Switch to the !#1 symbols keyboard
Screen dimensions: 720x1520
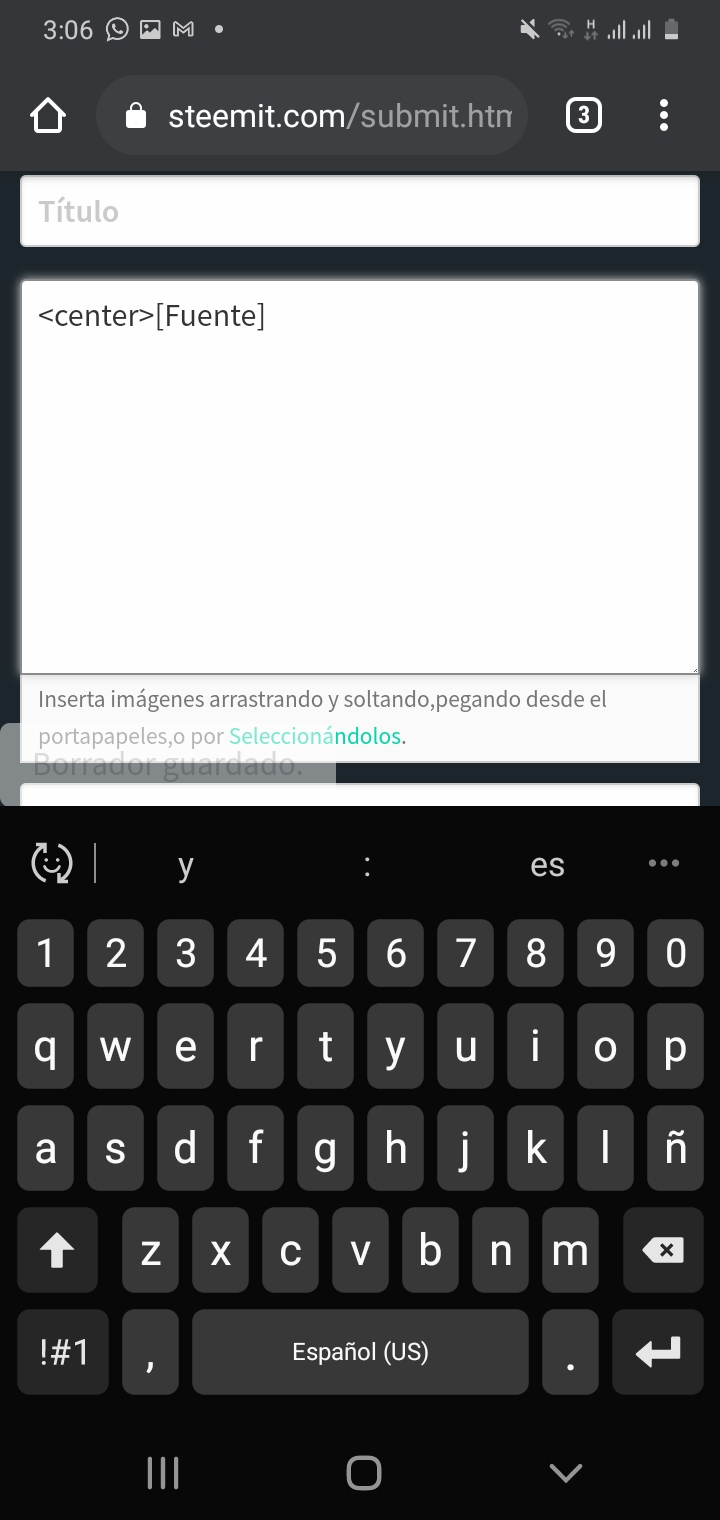(x=64, y=1352)
